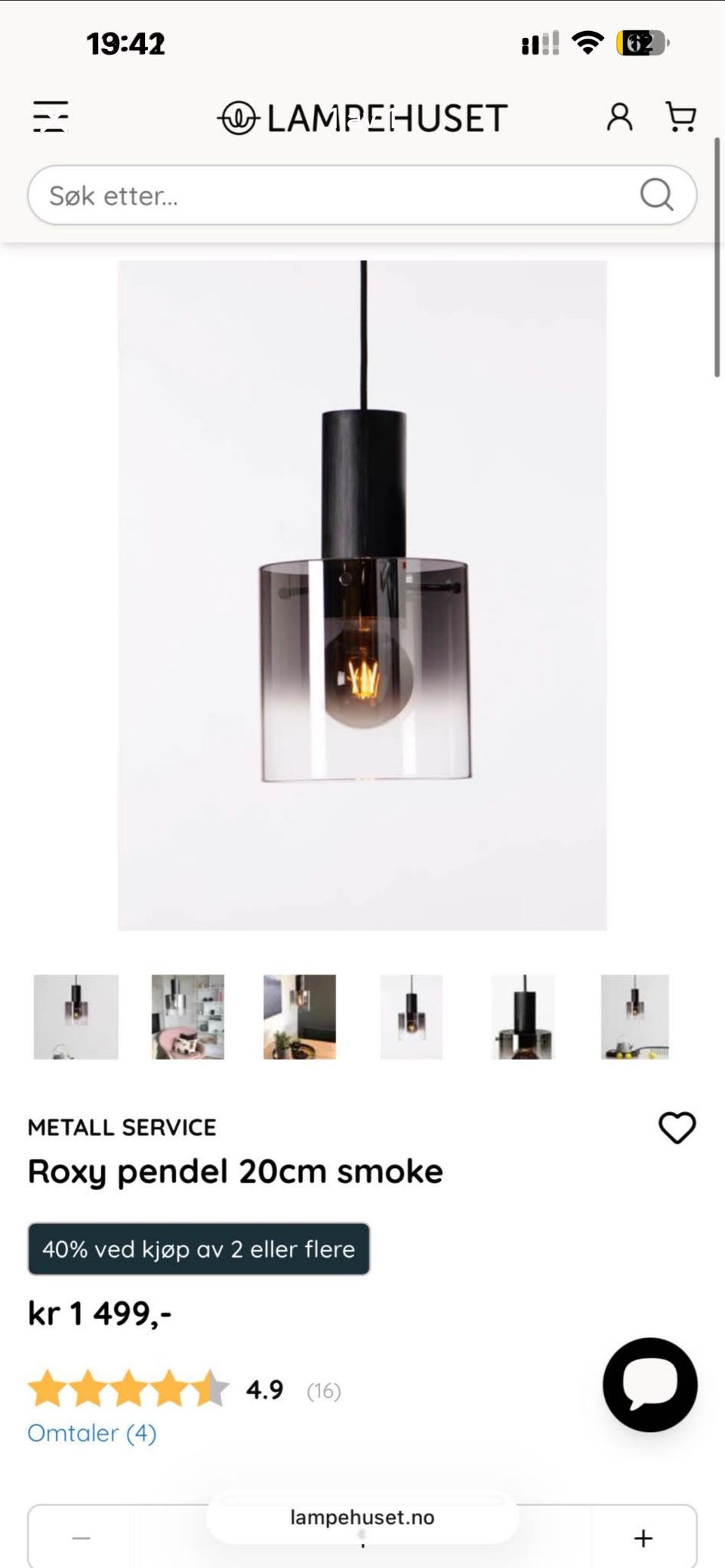Tap the lampehuset.no address bar

(362, 1517)
